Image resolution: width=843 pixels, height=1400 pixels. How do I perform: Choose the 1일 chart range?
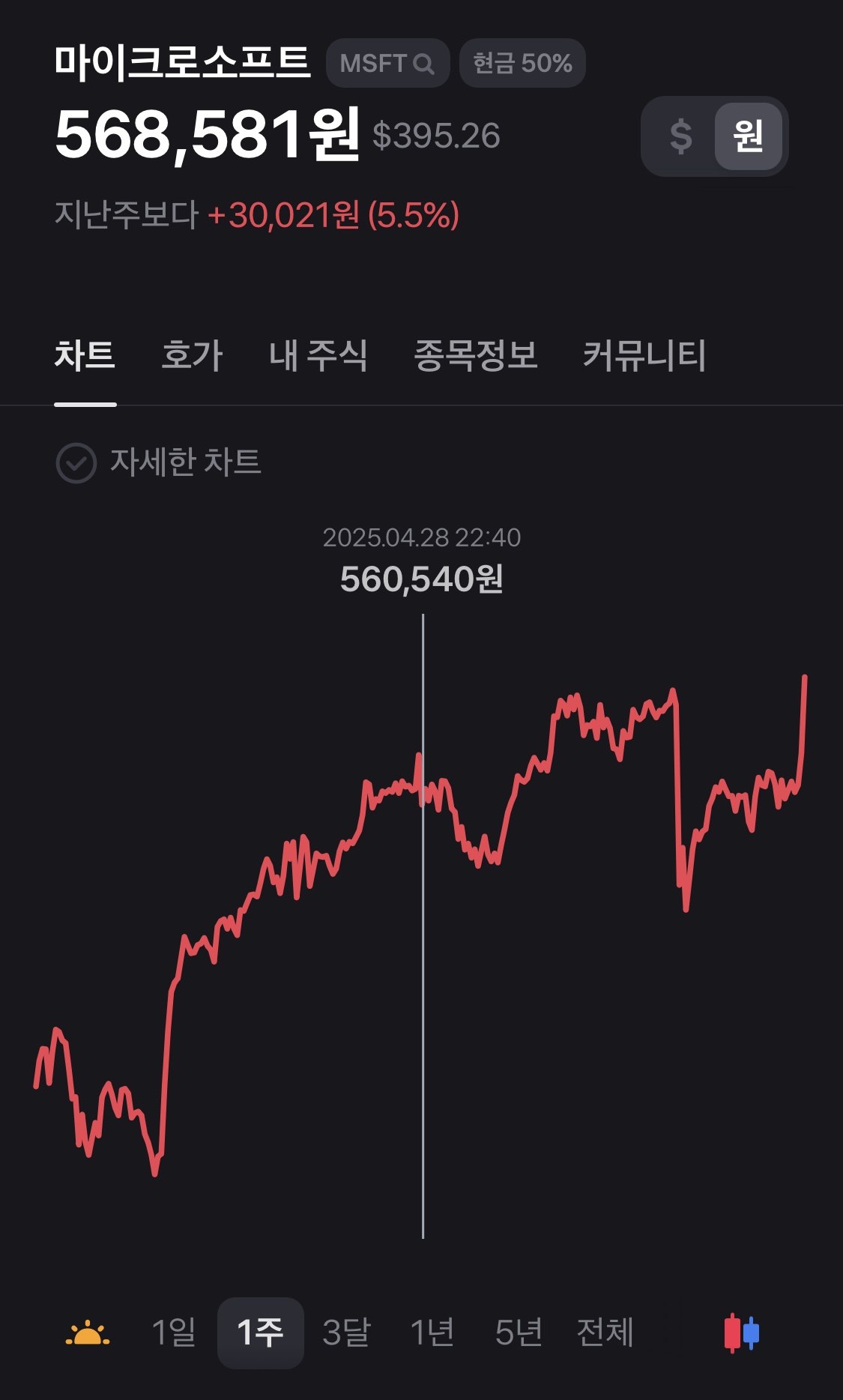[x=174, y=1333]
